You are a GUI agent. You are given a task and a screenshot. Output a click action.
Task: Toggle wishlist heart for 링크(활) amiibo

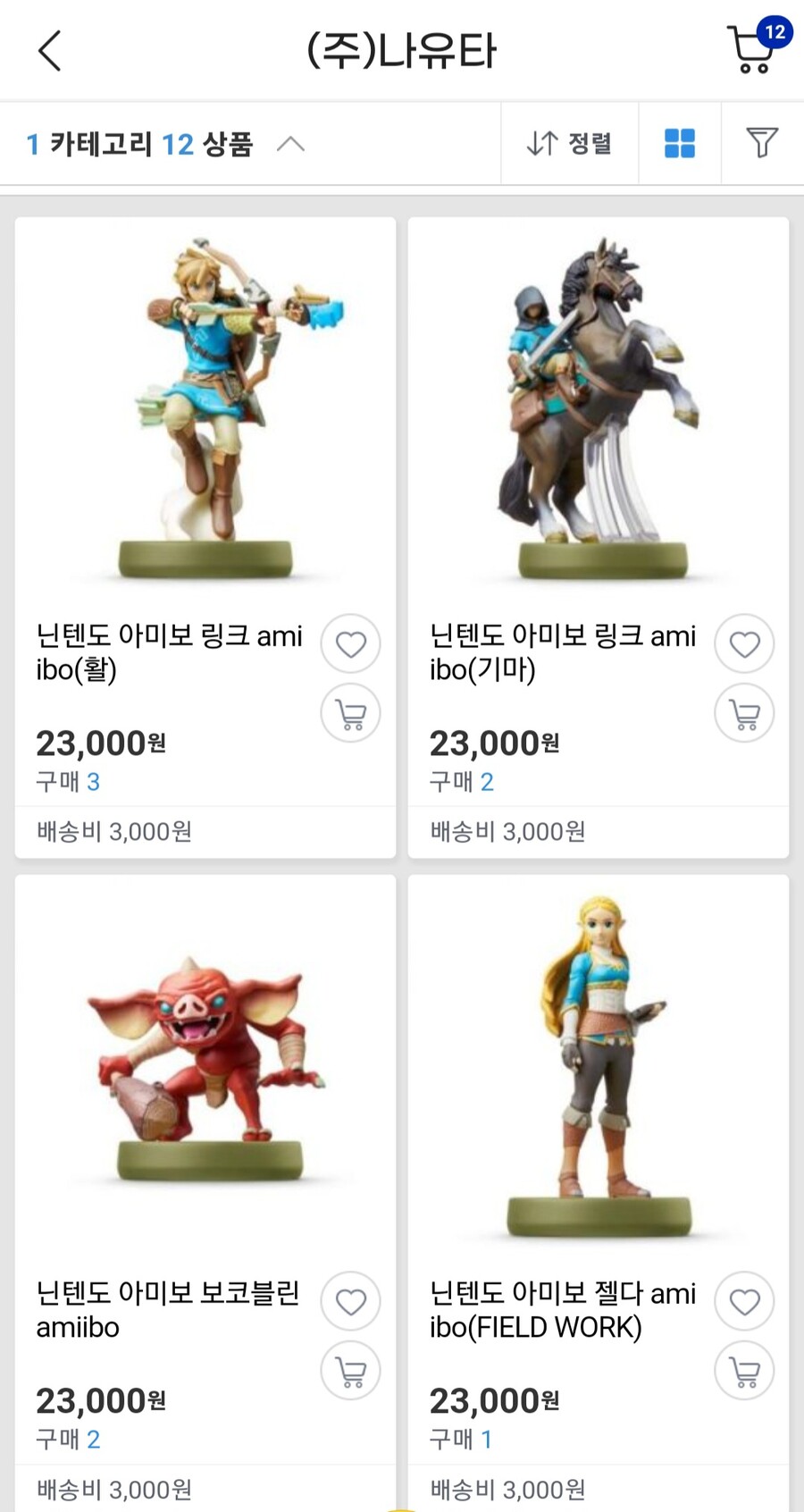pyautogui.click(x=350, y=643)
